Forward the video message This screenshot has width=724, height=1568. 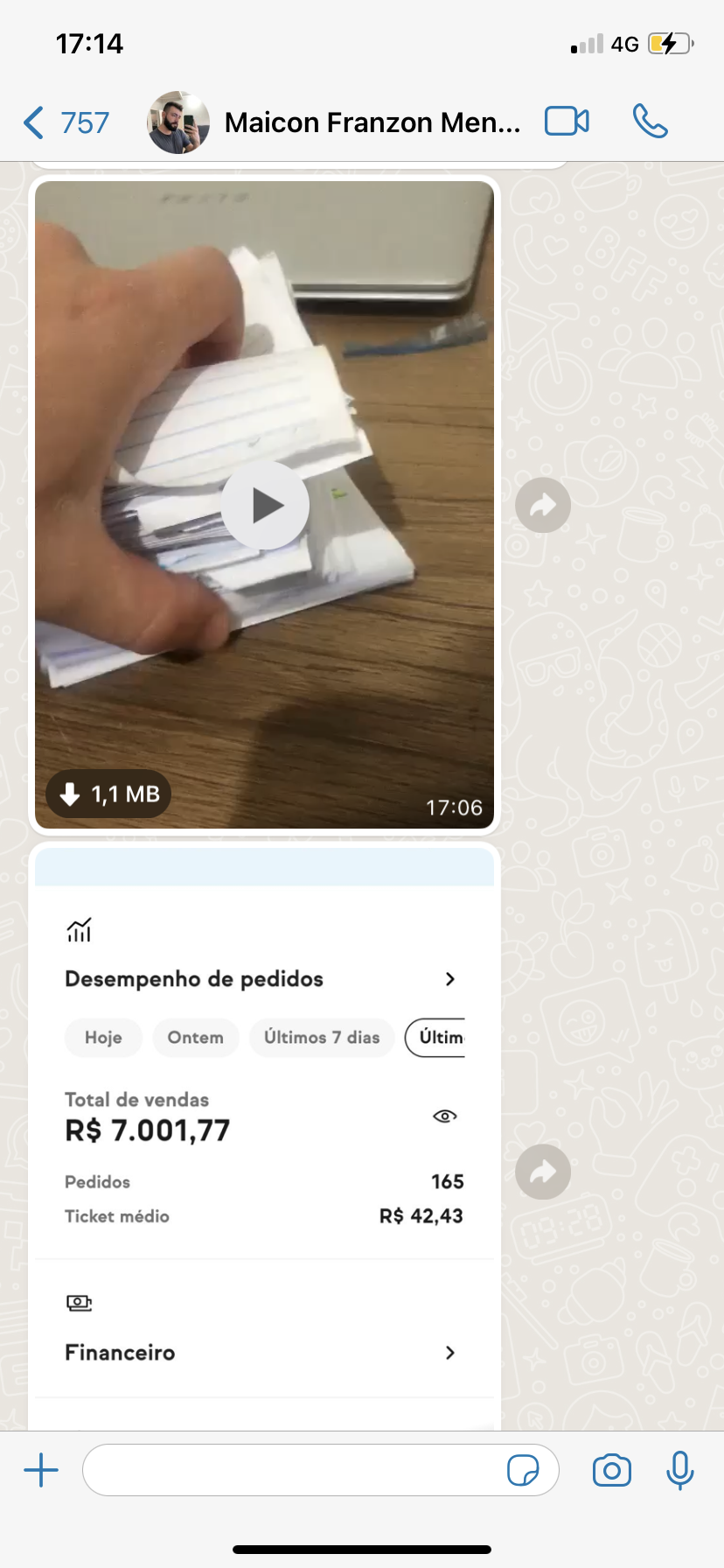click(x=543, y=506)
